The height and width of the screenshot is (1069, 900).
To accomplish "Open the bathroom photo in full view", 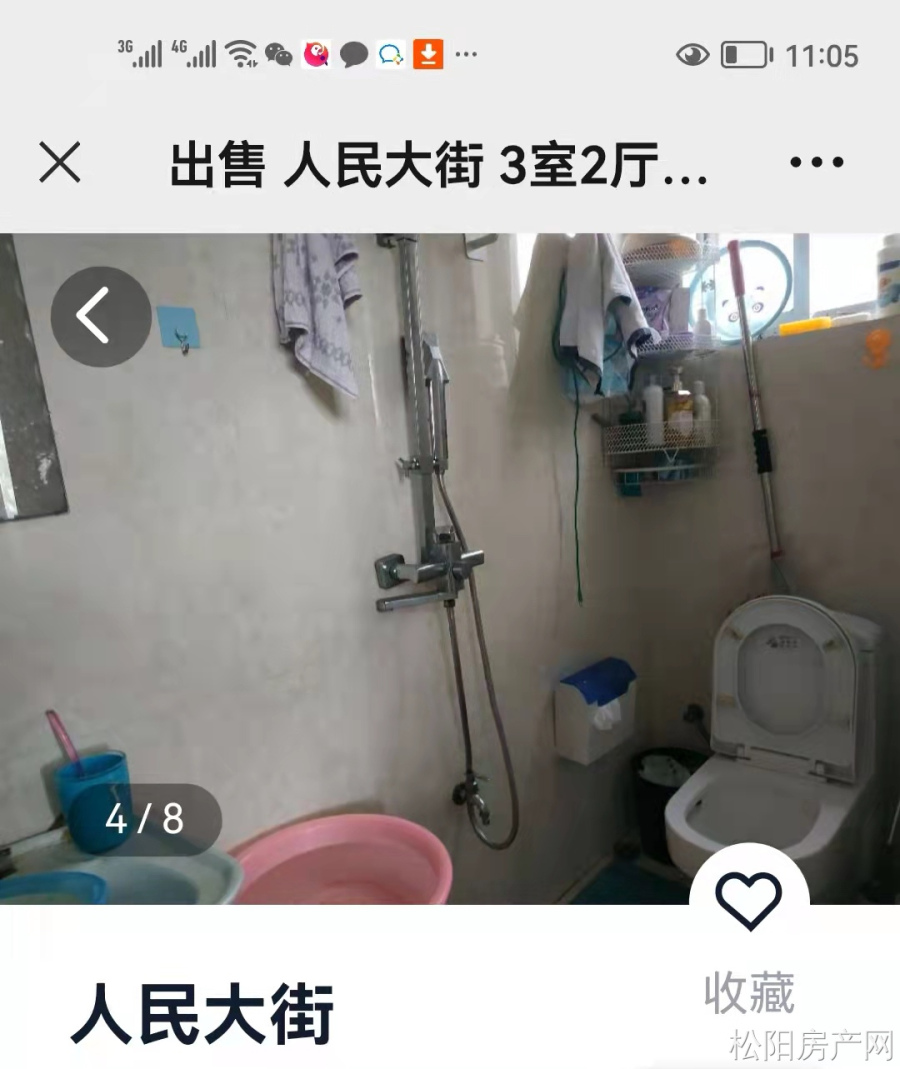I will click(450, 560).
